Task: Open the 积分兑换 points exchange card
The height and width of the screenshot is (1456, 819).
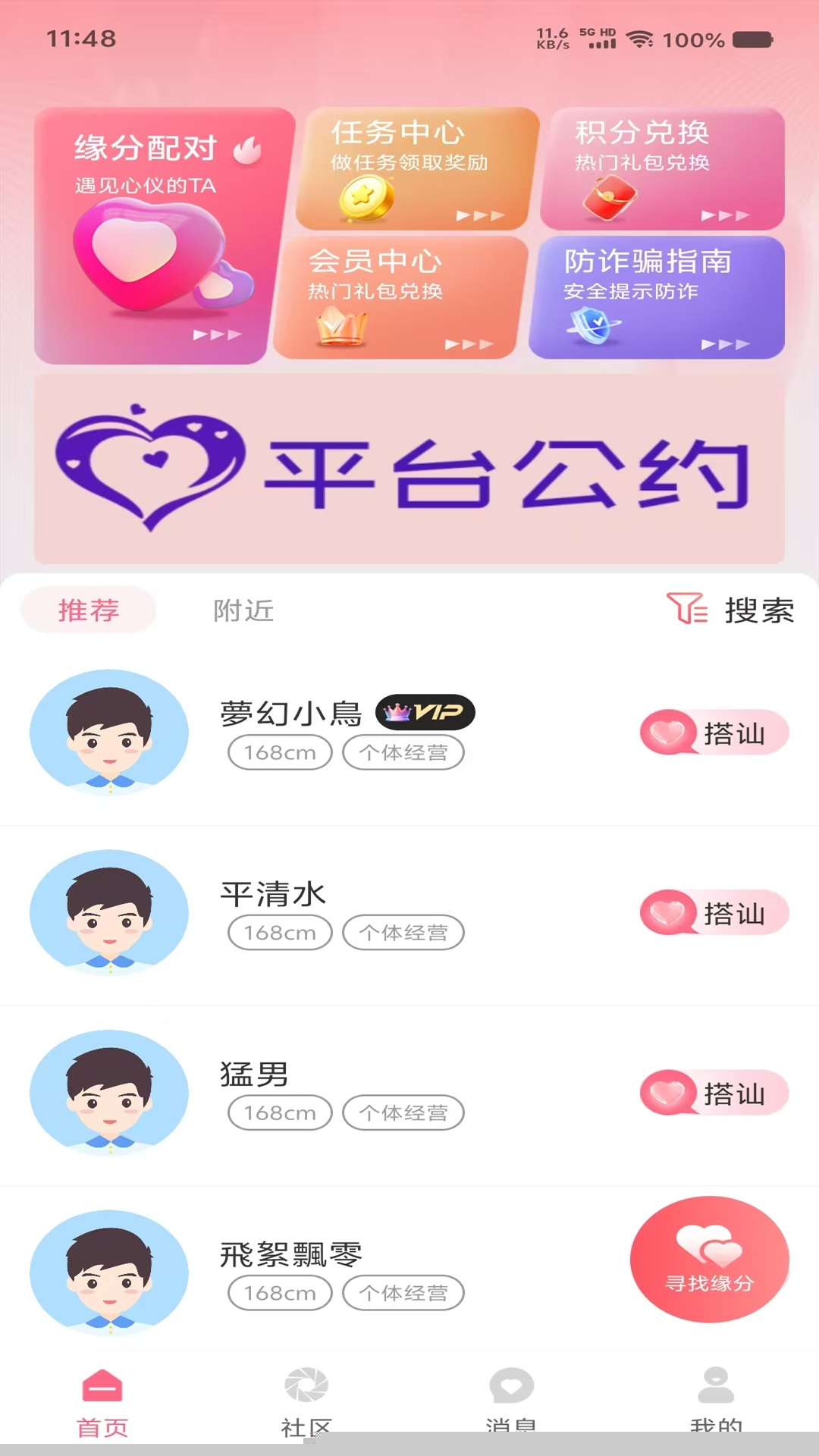Action: (663, 168)
